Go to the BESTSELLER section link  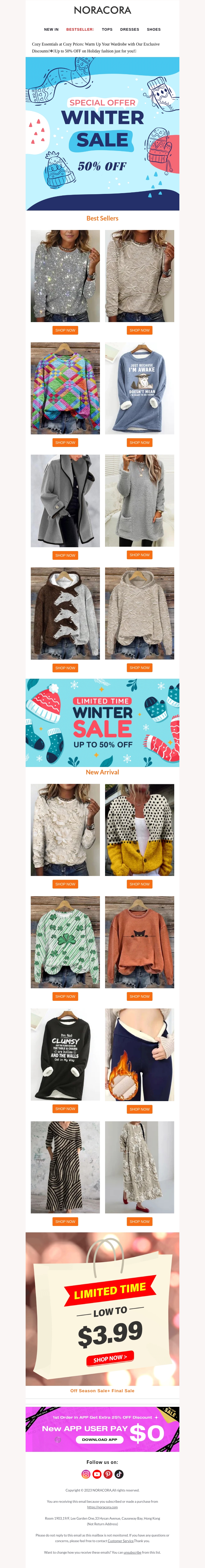80,29
